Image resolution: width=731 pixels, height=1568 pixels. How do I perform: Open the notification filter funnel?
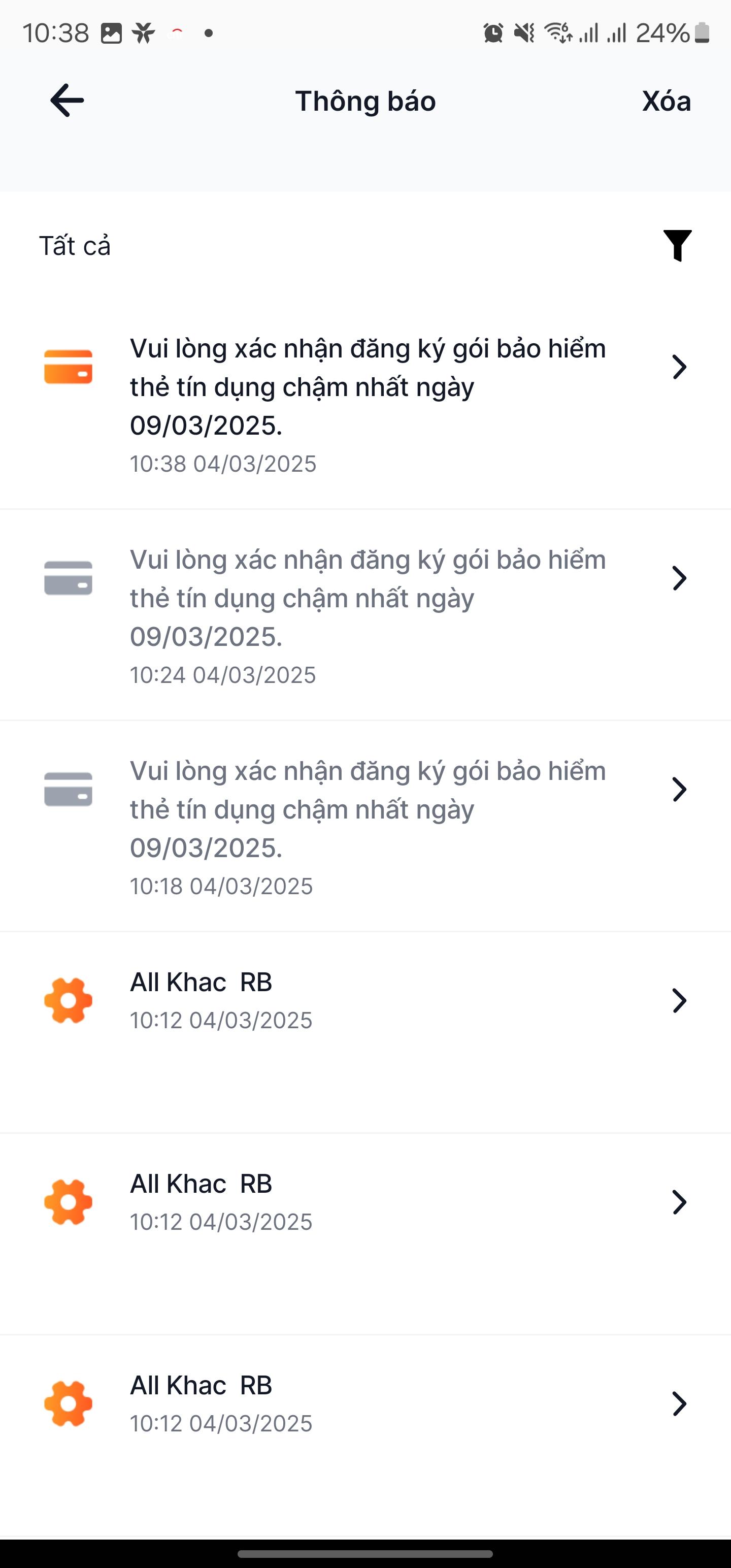677,245
